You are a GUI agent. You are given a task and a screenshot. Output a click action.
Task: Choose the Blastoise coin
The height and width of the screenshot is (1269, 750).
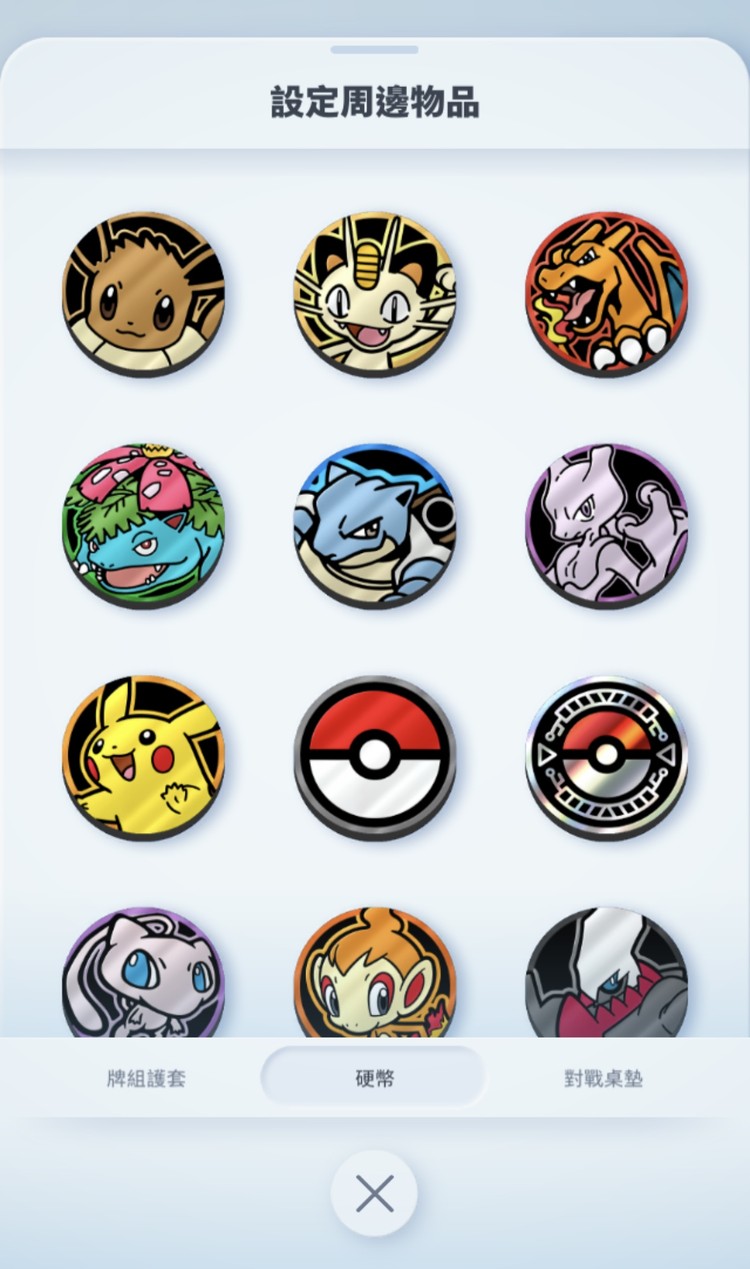pos(375,525)
